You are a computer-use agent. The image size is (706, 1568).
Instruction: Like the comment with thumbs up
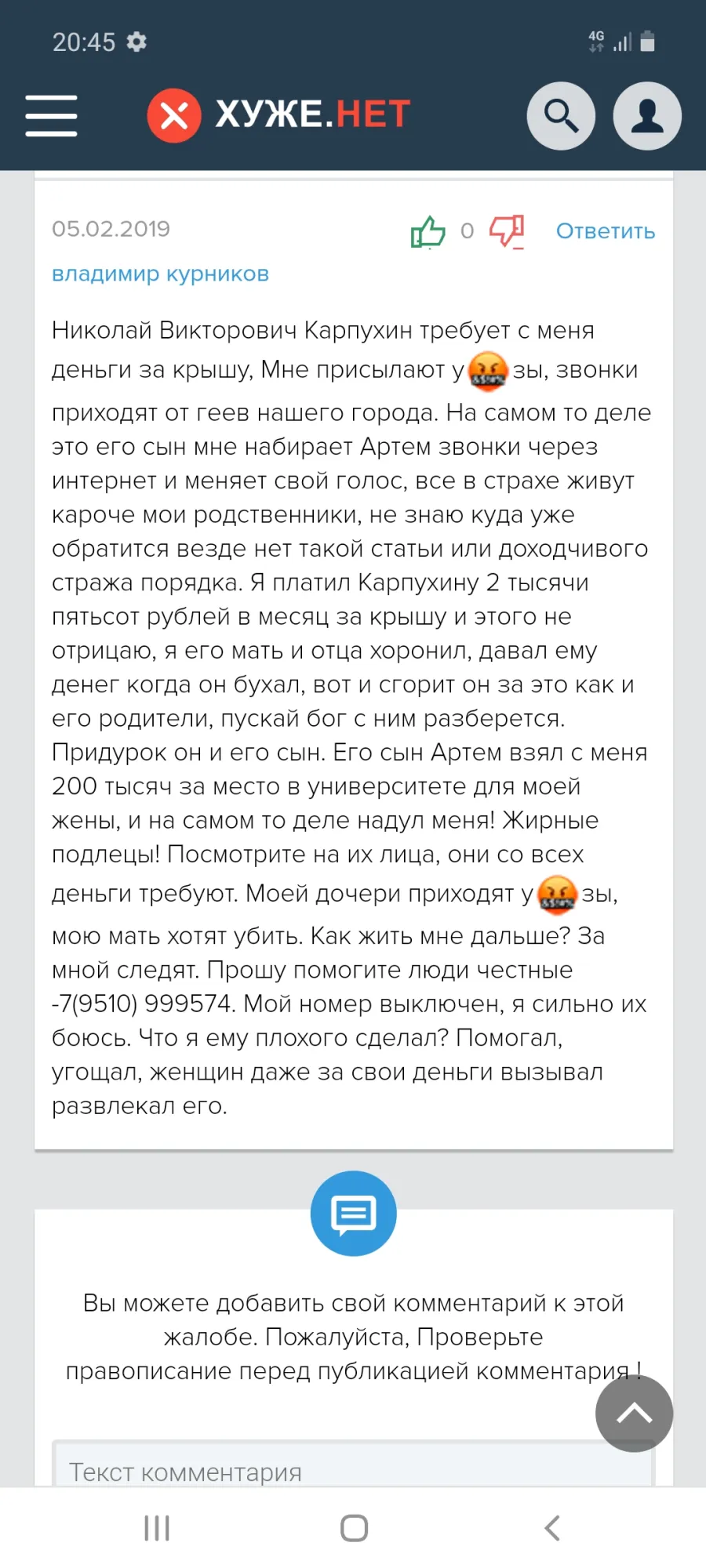[x=428, y=231]
